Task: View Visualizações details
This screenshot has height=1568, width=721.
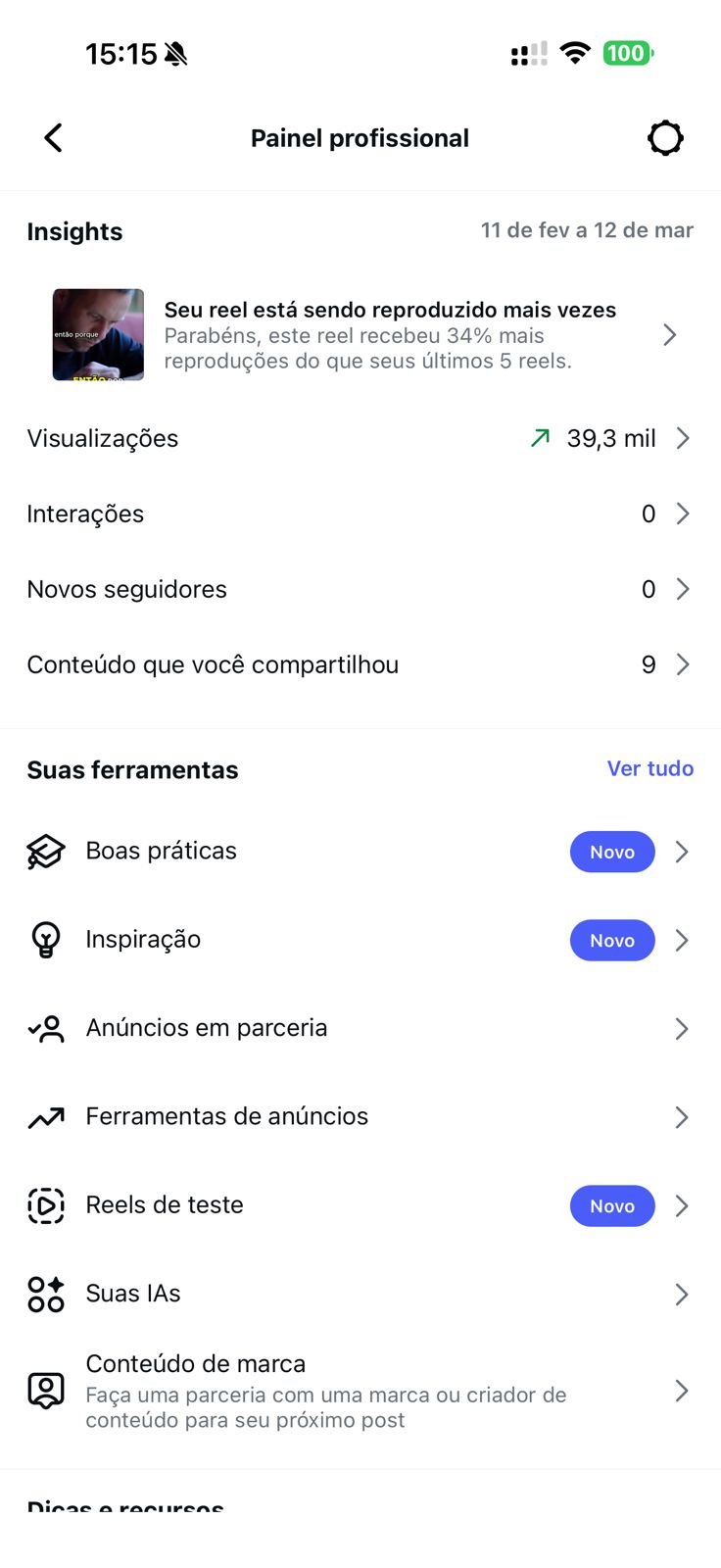Action: pyautogui.click(x=360, y=438)
